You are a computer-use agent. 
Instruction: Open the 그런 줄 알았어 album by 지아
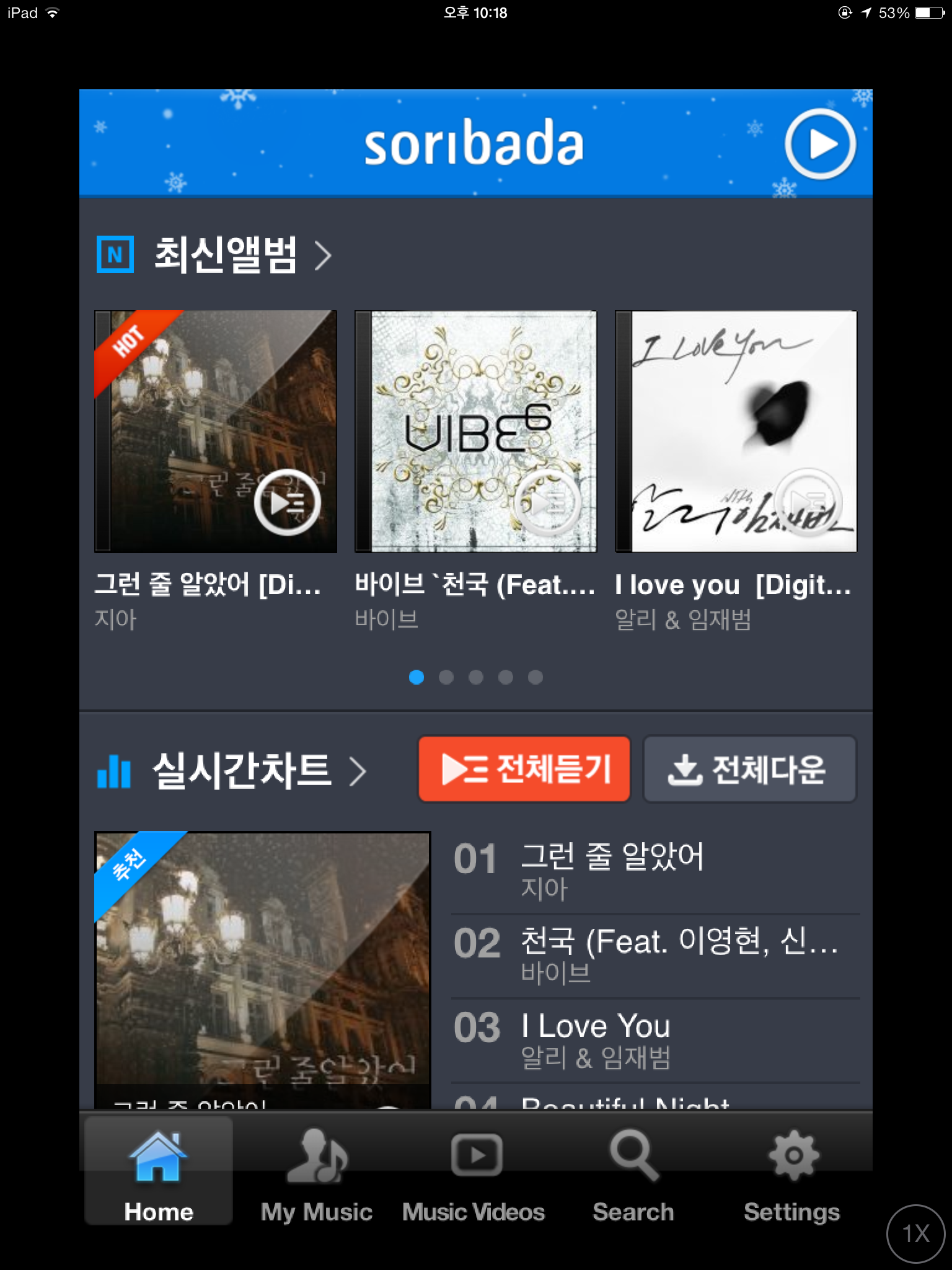tap(215, 432)
